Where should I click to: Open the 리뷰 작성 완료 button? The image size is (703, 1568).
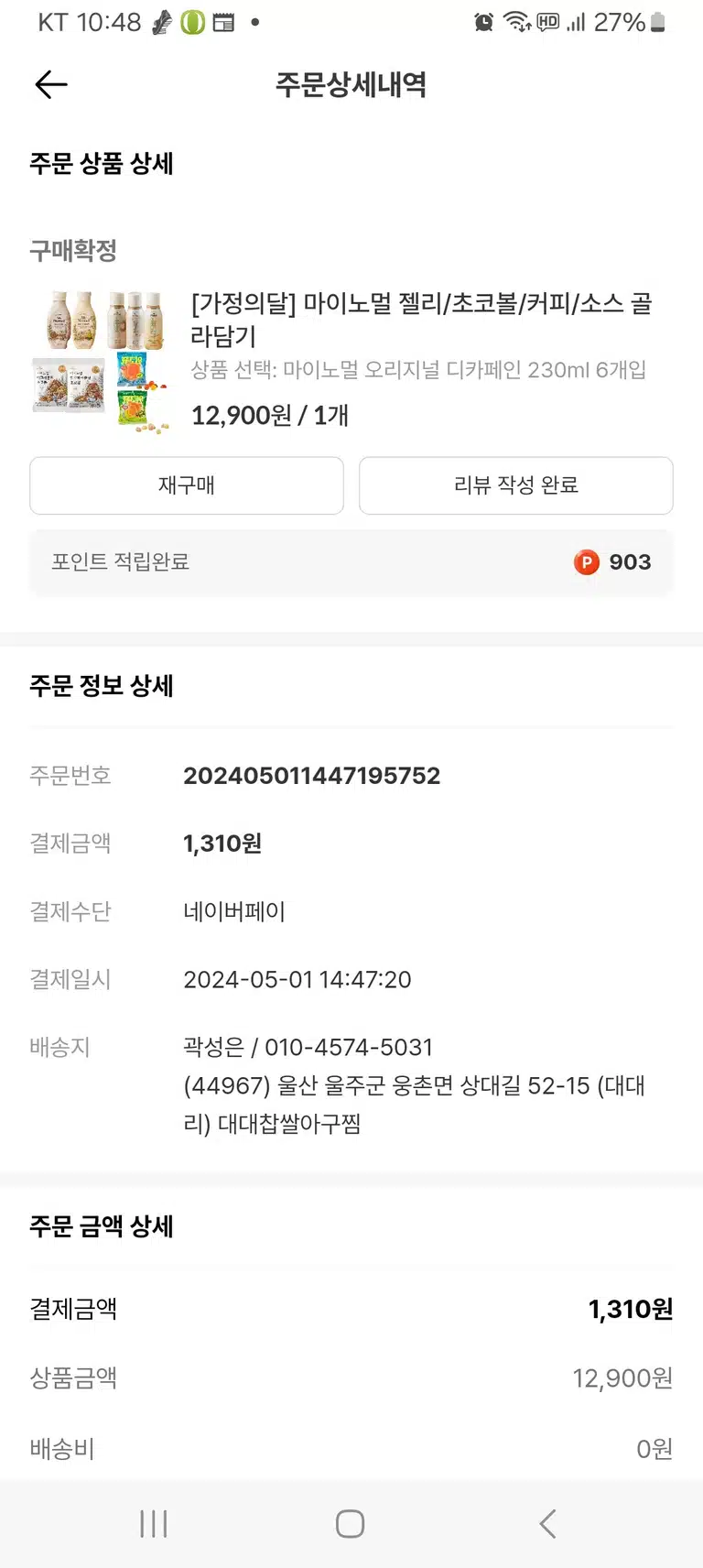pos(516,485)
